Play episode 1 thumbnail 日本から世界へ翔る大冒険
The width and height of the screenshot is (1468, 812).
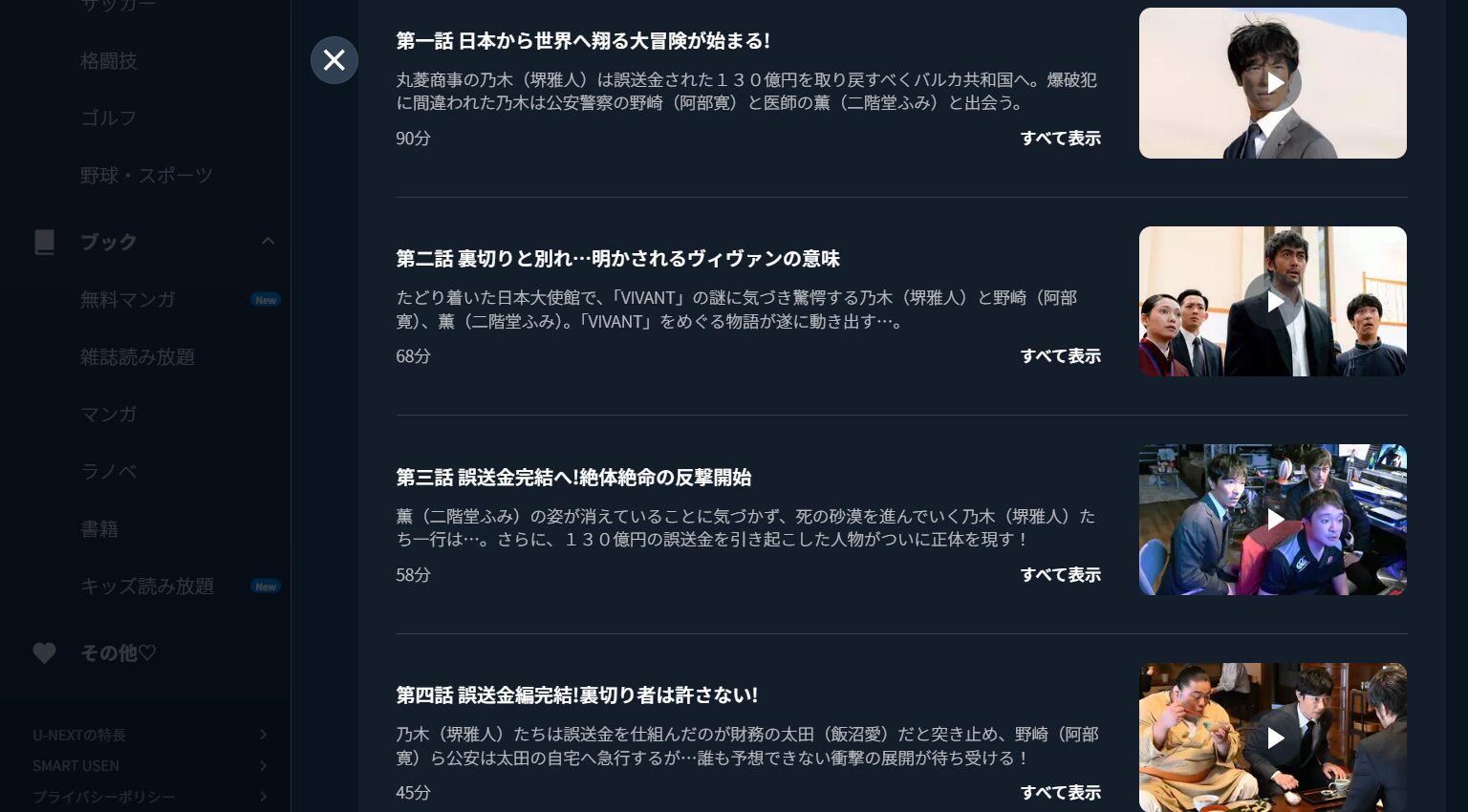[1272, 83]
